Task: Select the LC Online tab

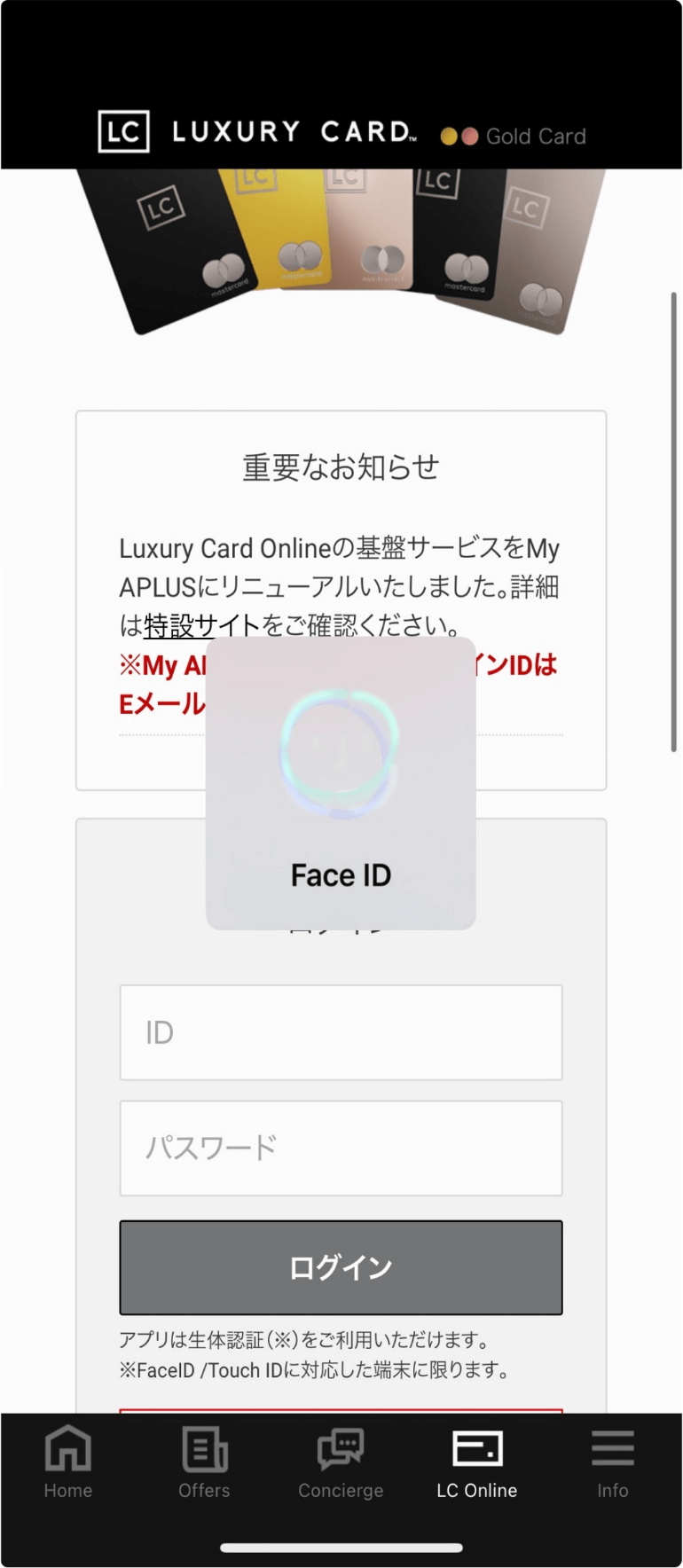Action: [x=477, y=1463]
